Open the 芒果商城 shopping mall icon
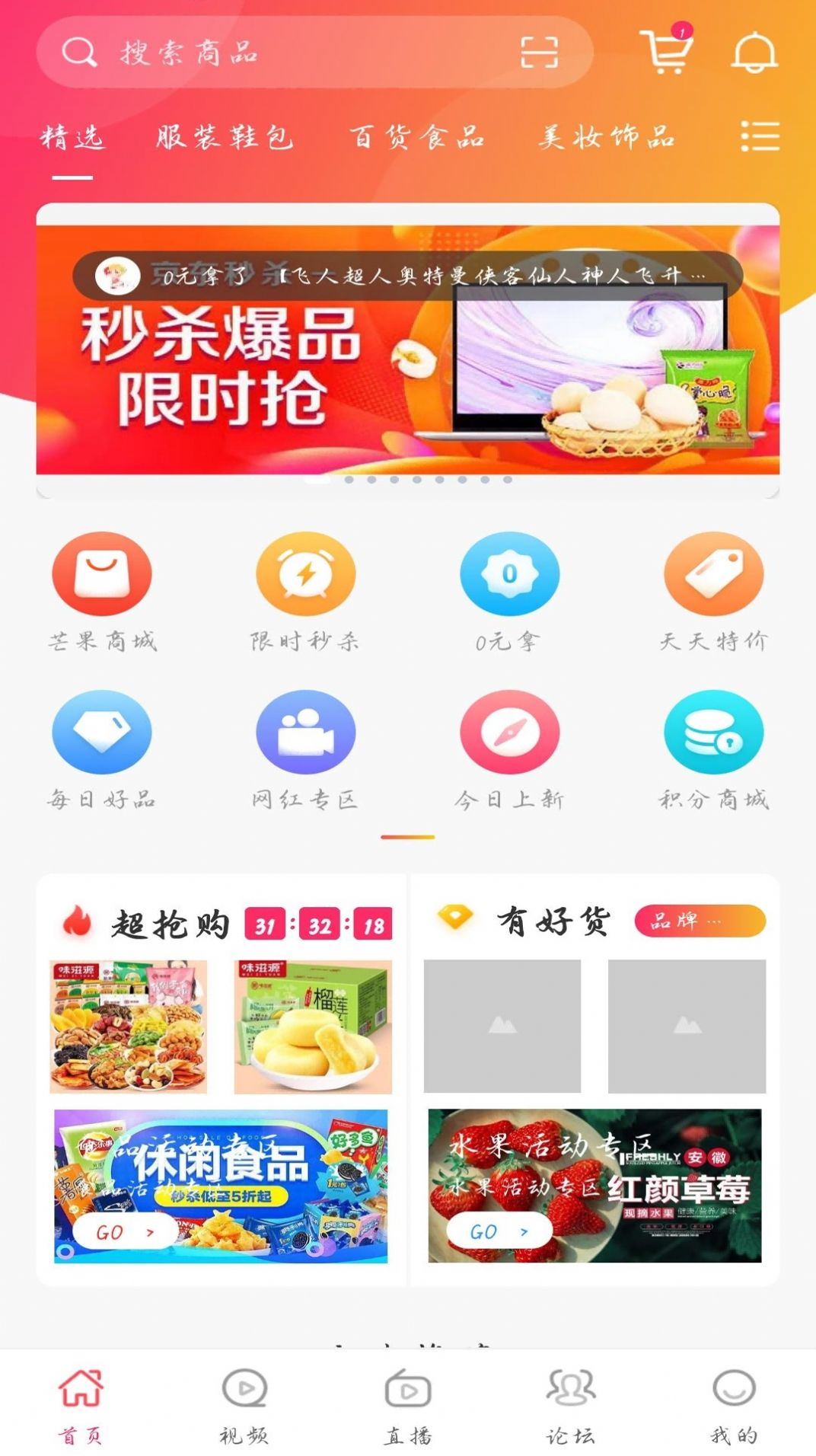Image resolution: width=816 pixels, height=1456 pixels. point(102,573)
